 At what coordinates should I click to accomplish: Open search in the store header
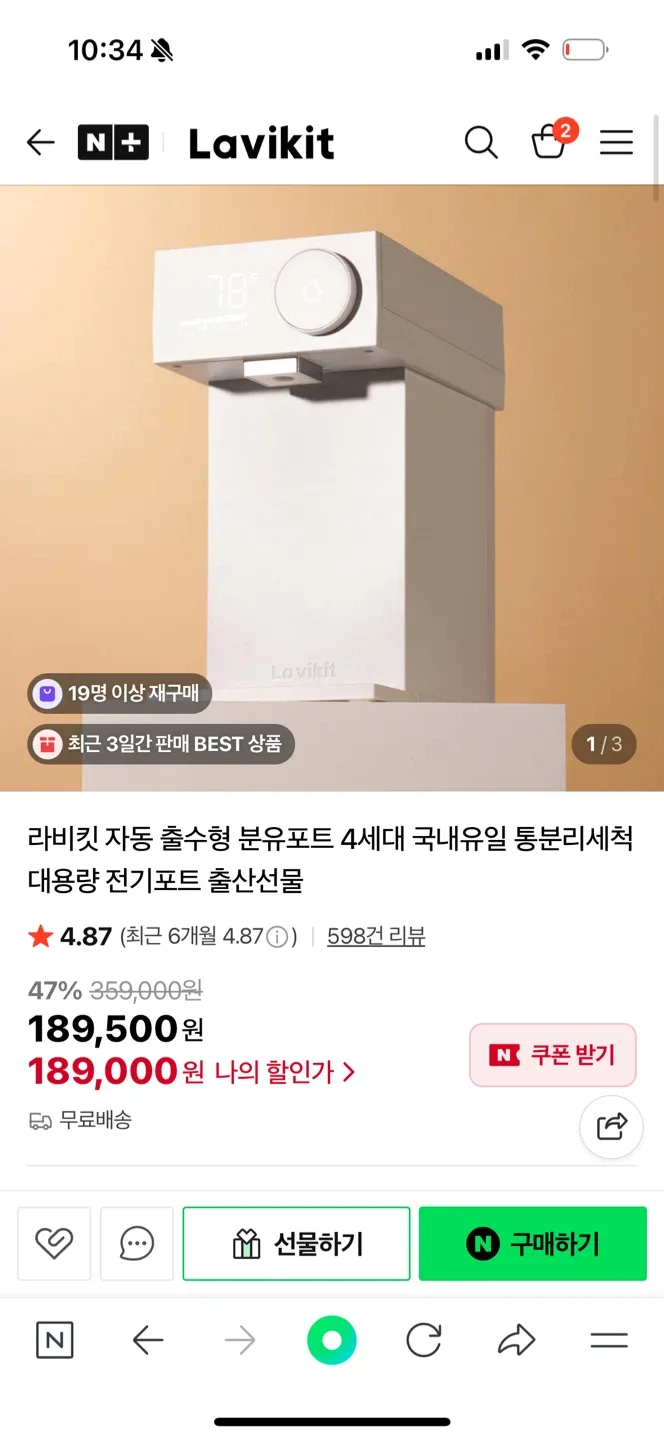point(481,143)
